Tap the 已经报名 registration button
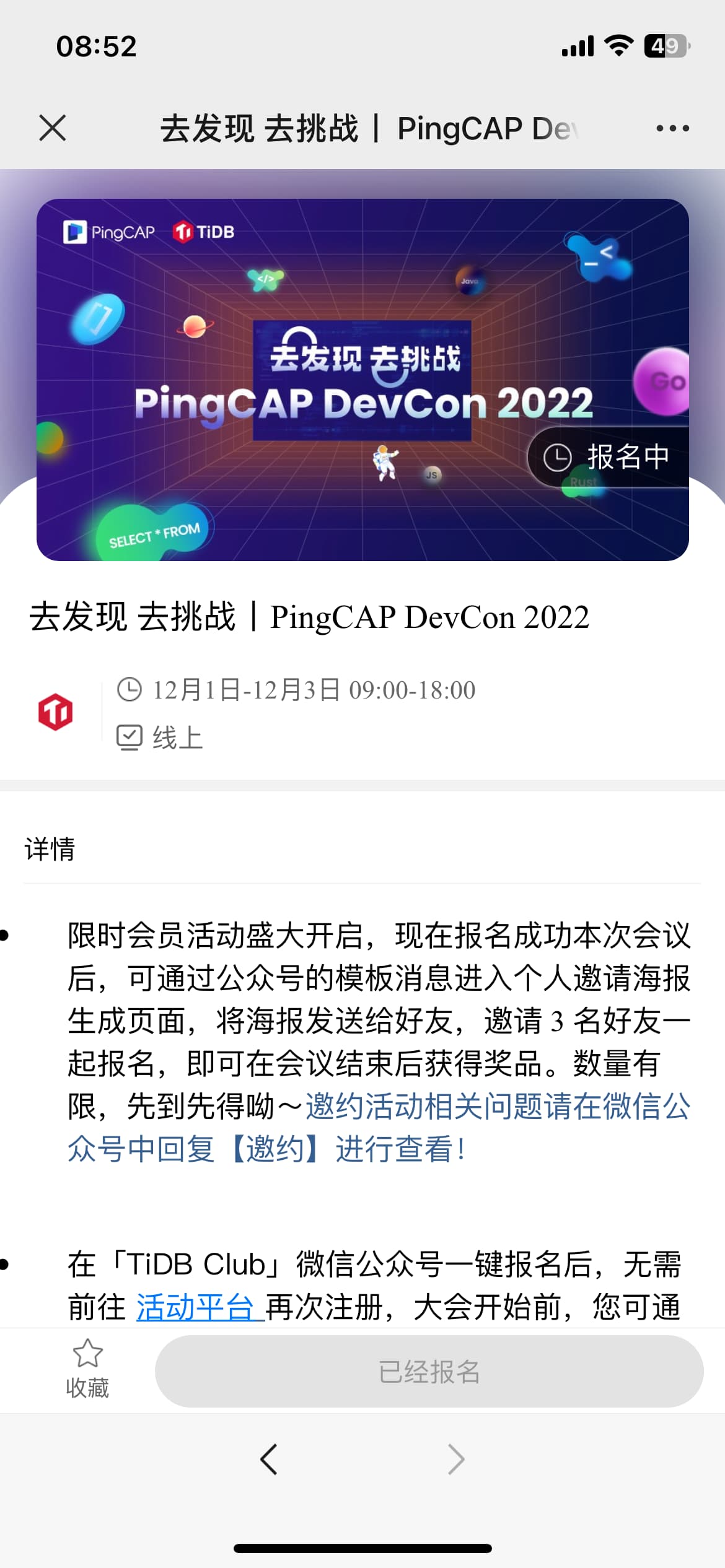The image size is (725, 1568). tap(429, 1372)
